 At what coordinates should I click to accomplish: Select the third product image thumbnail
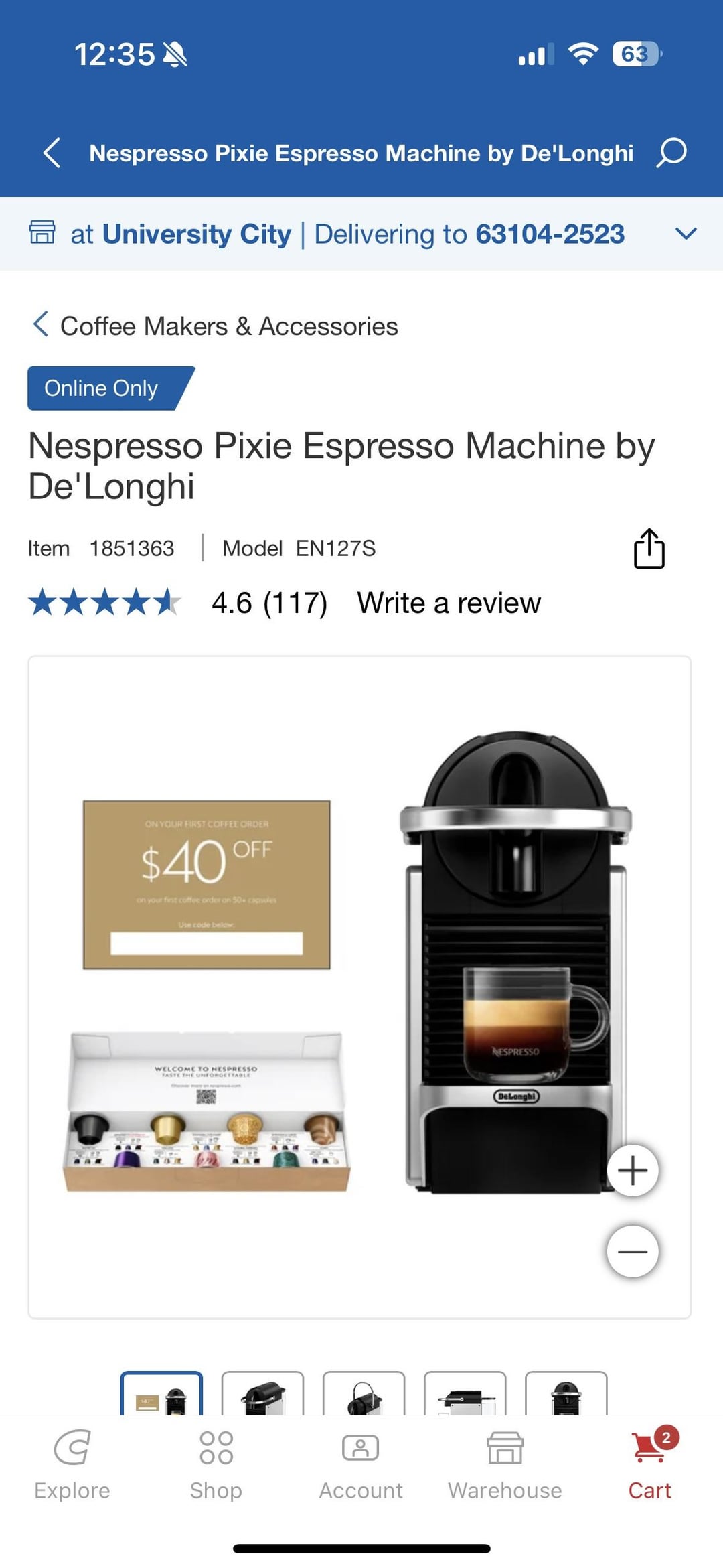pyautogui.click(x=364, y=1394)
